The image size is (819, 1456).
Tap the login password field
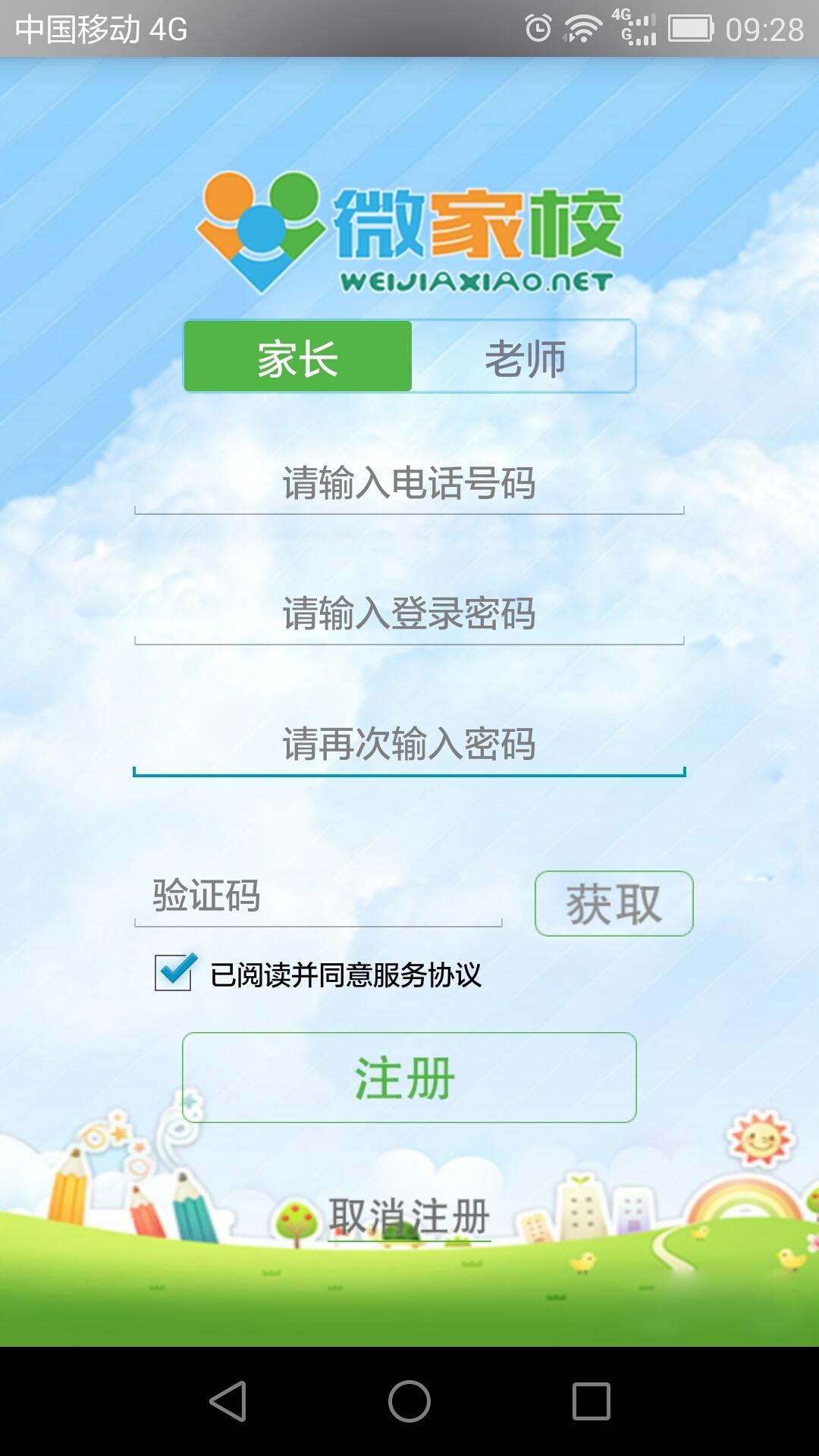(409, 613)
